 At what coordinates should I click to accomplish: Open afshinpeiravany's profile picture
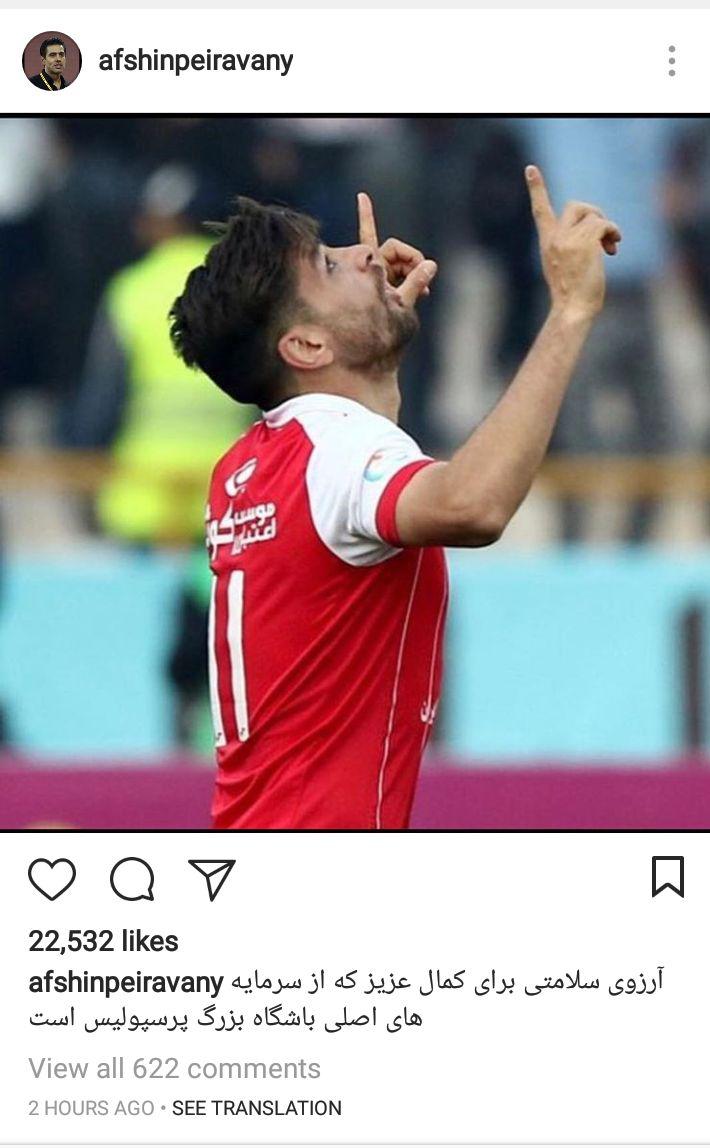coord(52,61)
